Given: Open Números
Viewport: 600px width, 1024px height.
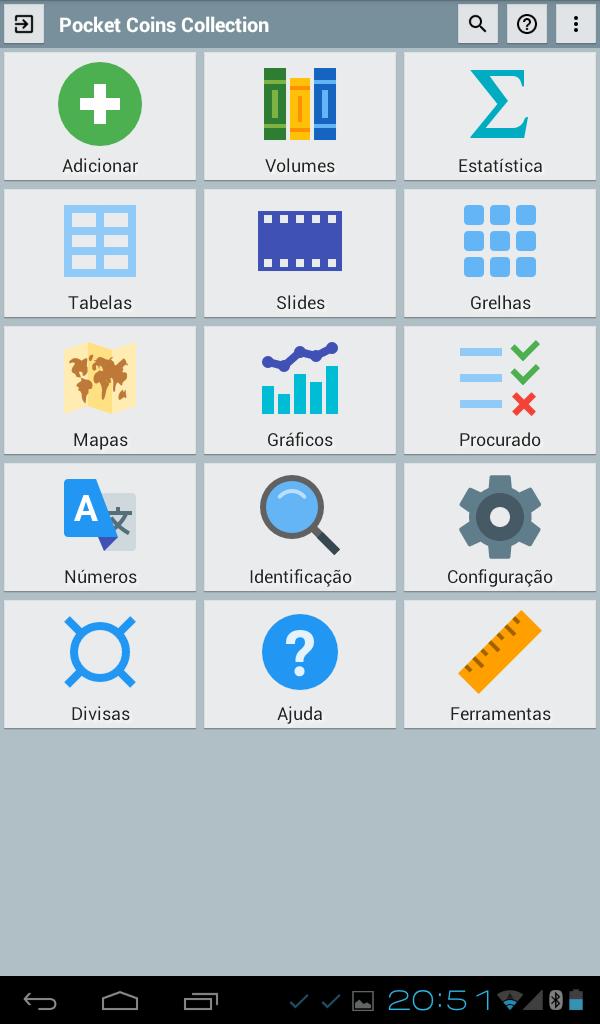Looking at the screenshot, I should coord(100,528).
